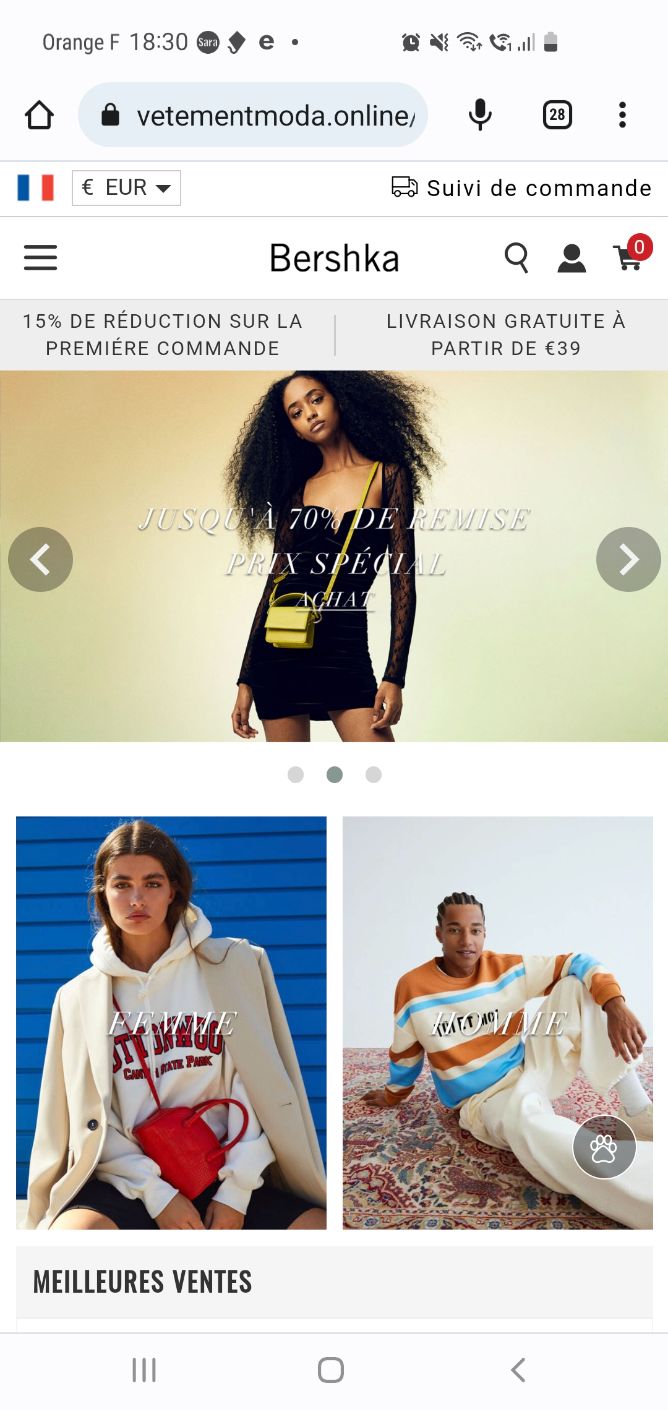Show the next banner slide
The width and height of the screenshot is (668, 1410).
[x=628, y=559]
